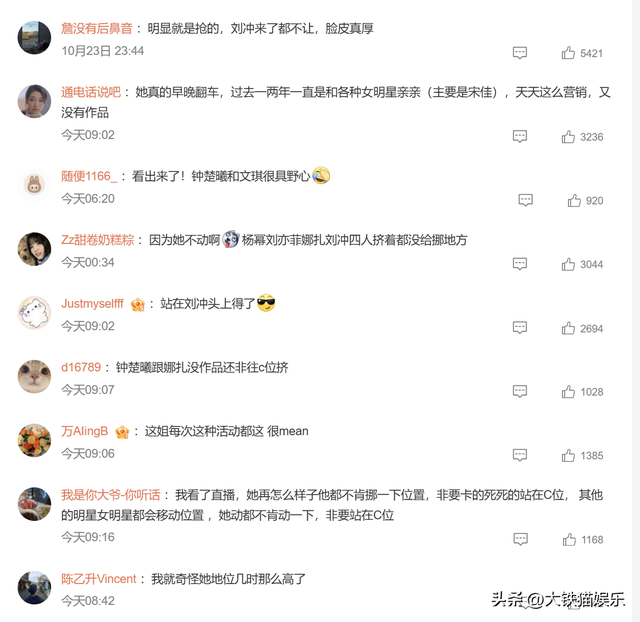Reply to 通电话说吧's comment
This screenshot has height=622, width=640.
click(520, 137)
